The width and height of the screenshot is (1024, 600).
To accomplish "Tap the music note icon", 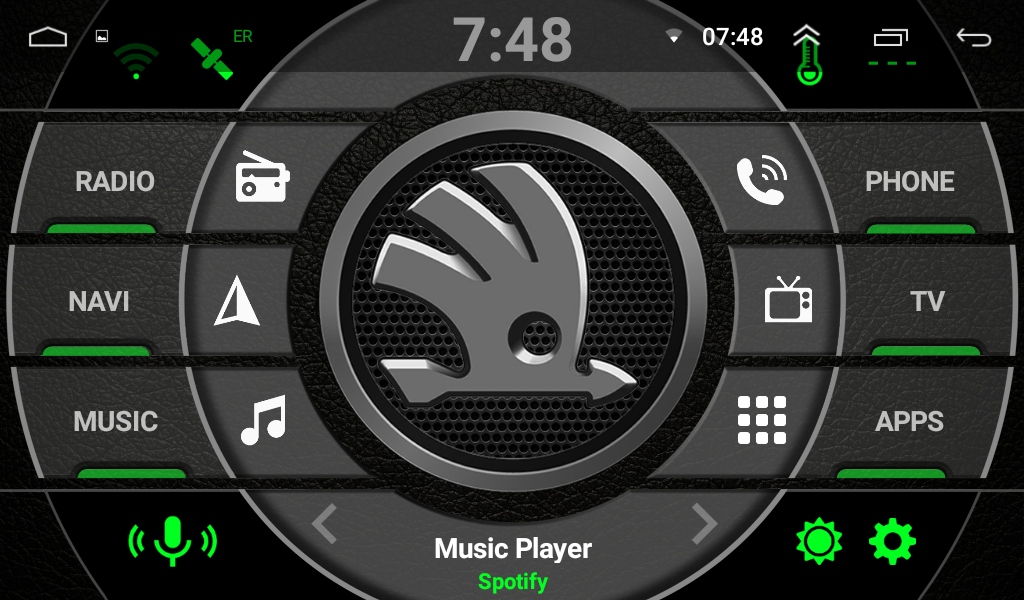I will (263, 420).
